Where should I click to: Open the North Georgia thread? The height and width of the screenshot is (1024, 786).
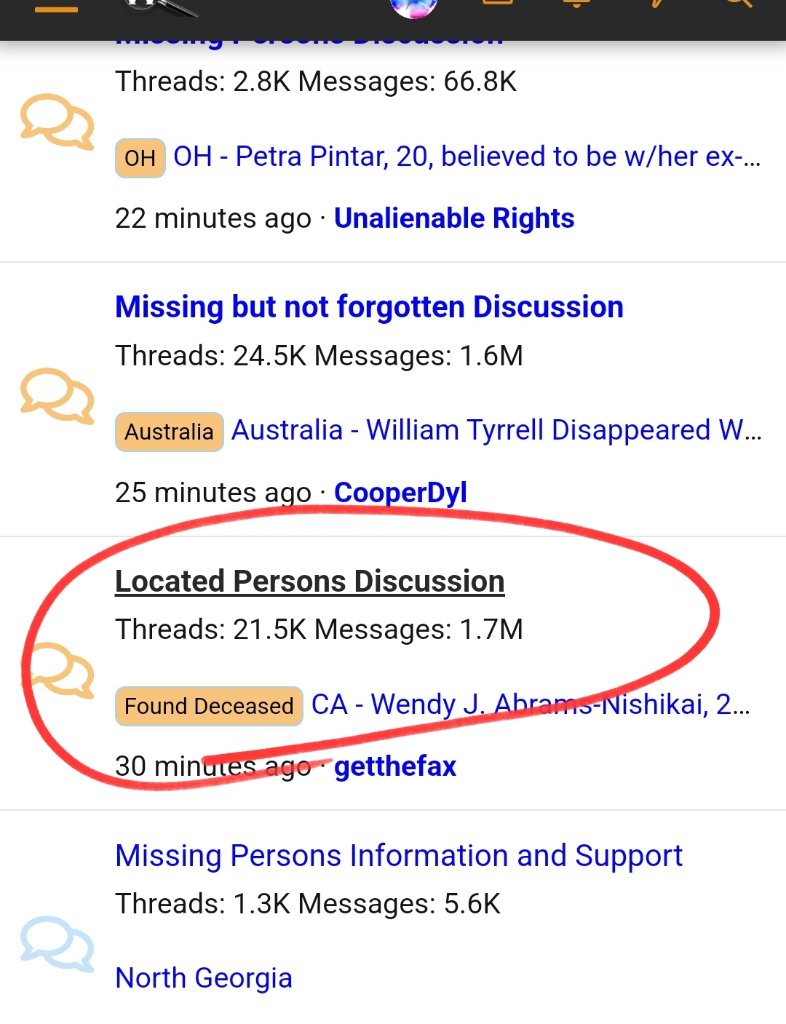point(204,977)
